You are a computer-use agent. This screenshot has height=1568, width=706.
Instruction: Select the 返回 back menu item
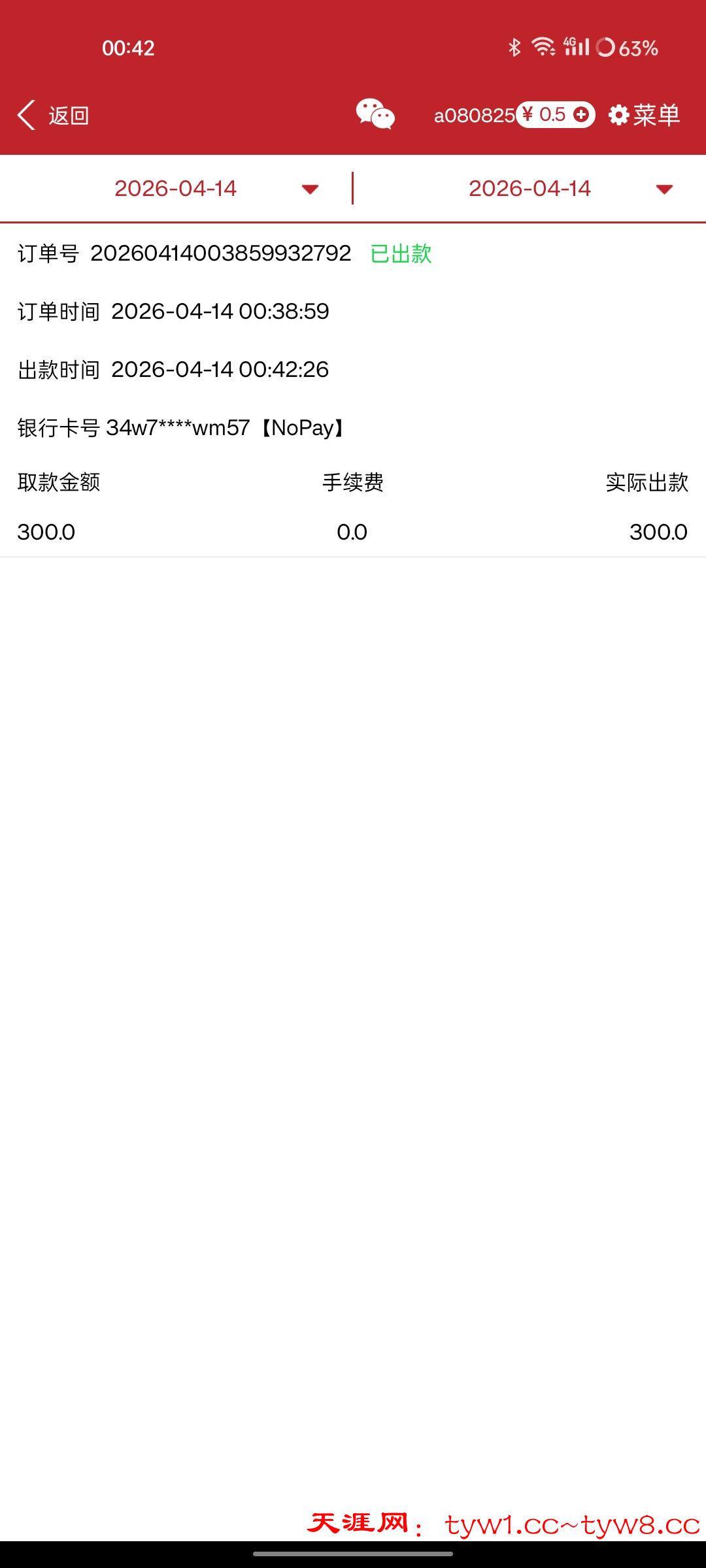(67, 116)
